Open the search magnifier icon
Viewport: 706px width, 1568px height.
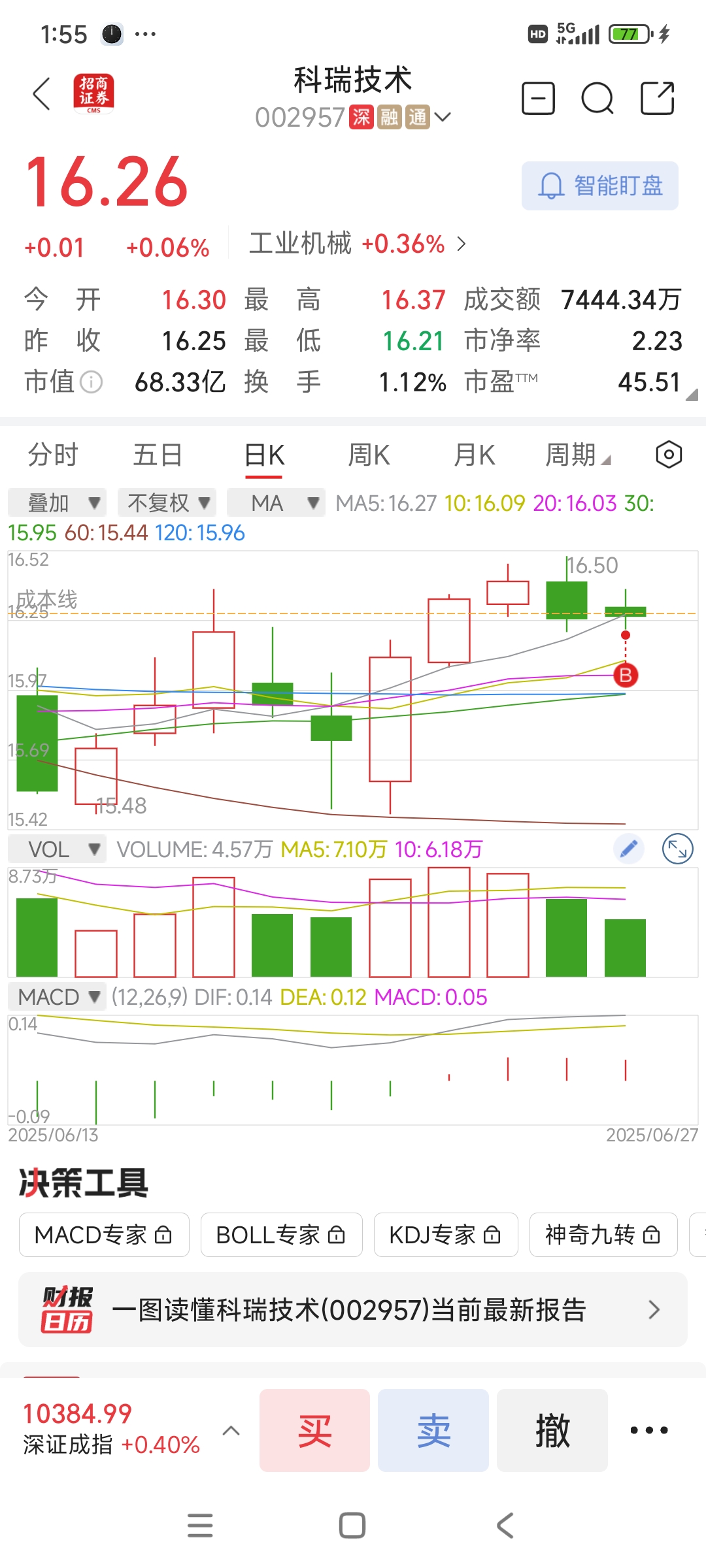597,99
